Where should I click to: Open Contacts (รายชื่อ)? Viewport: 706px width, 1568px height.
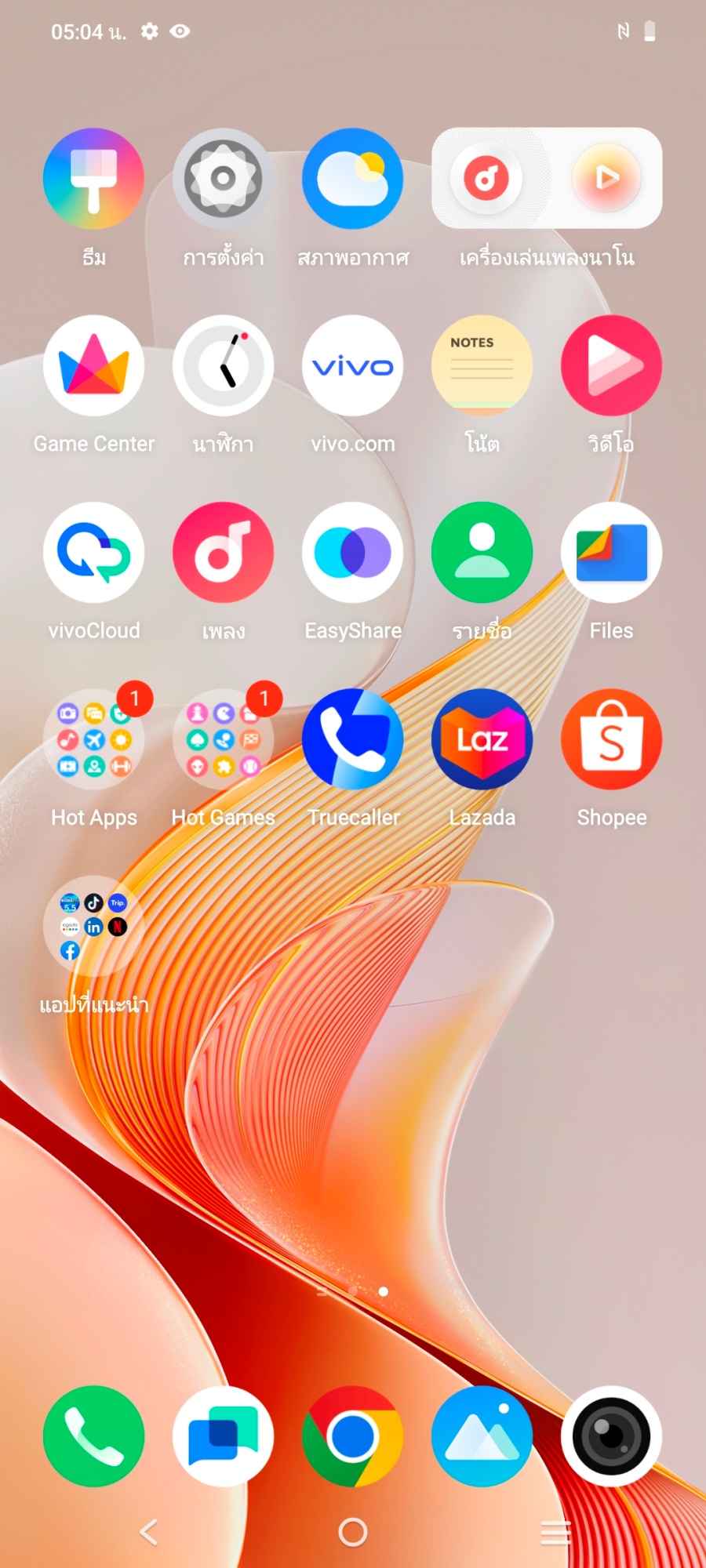(482, 552)
